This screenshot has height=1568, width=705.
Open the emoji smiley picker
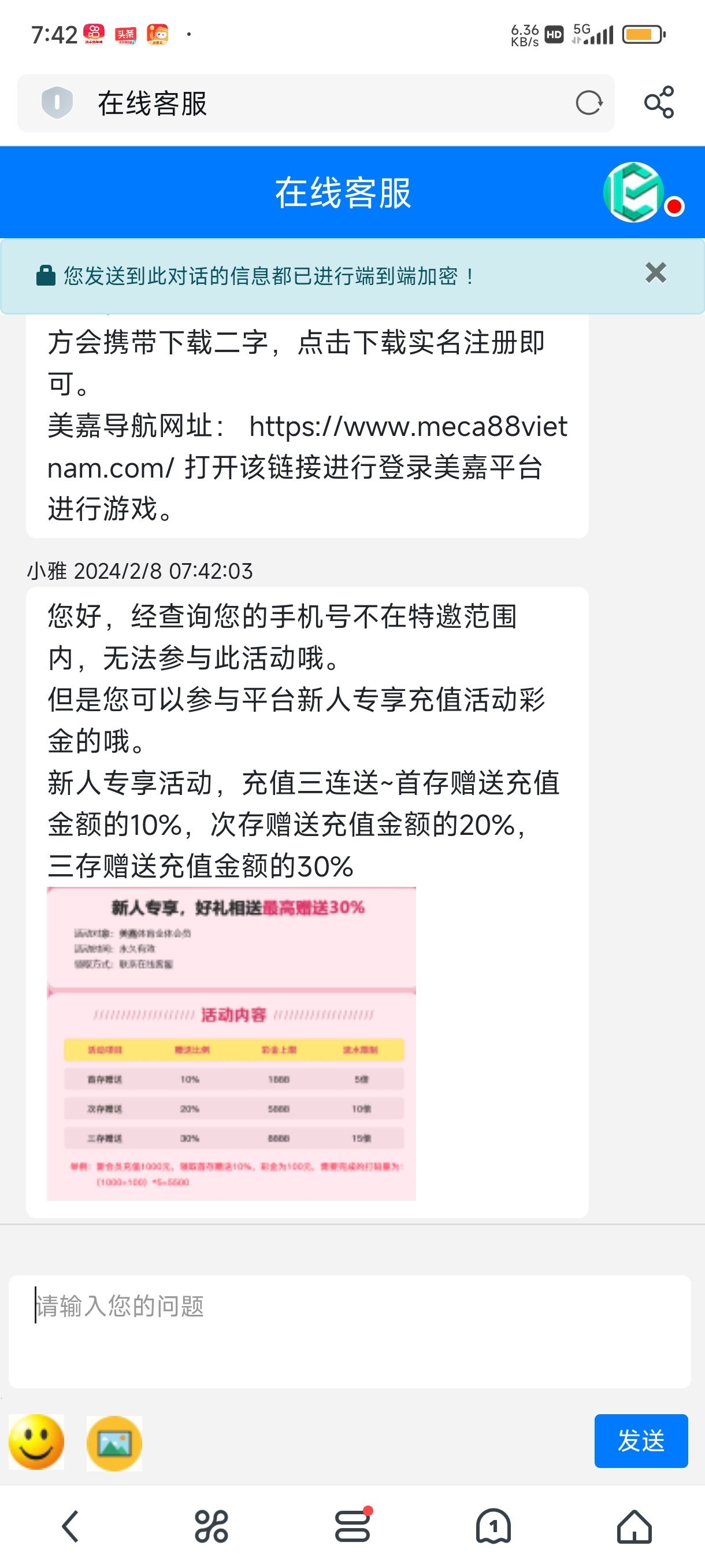pos(36,1442)
